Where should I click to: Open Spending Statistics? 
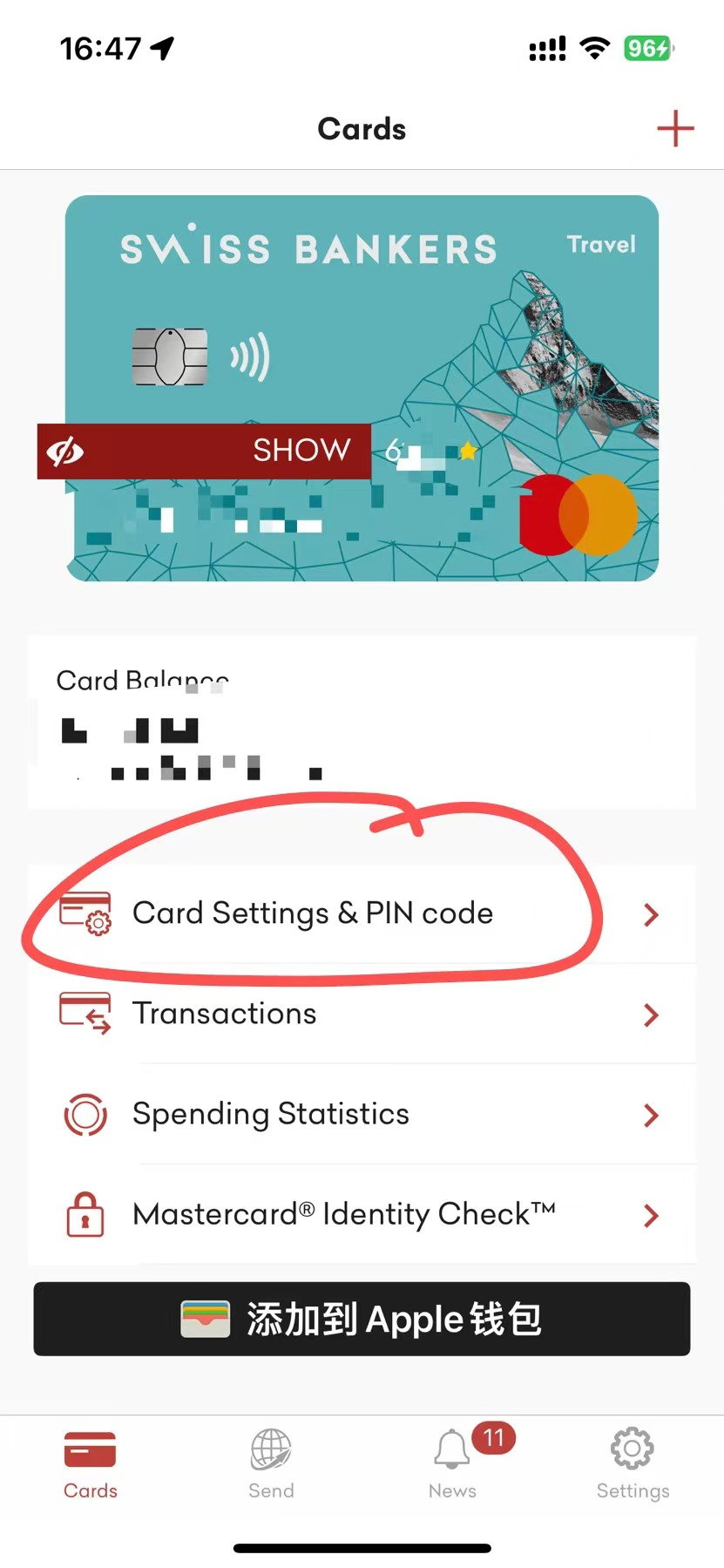(x=362, y=1114)
